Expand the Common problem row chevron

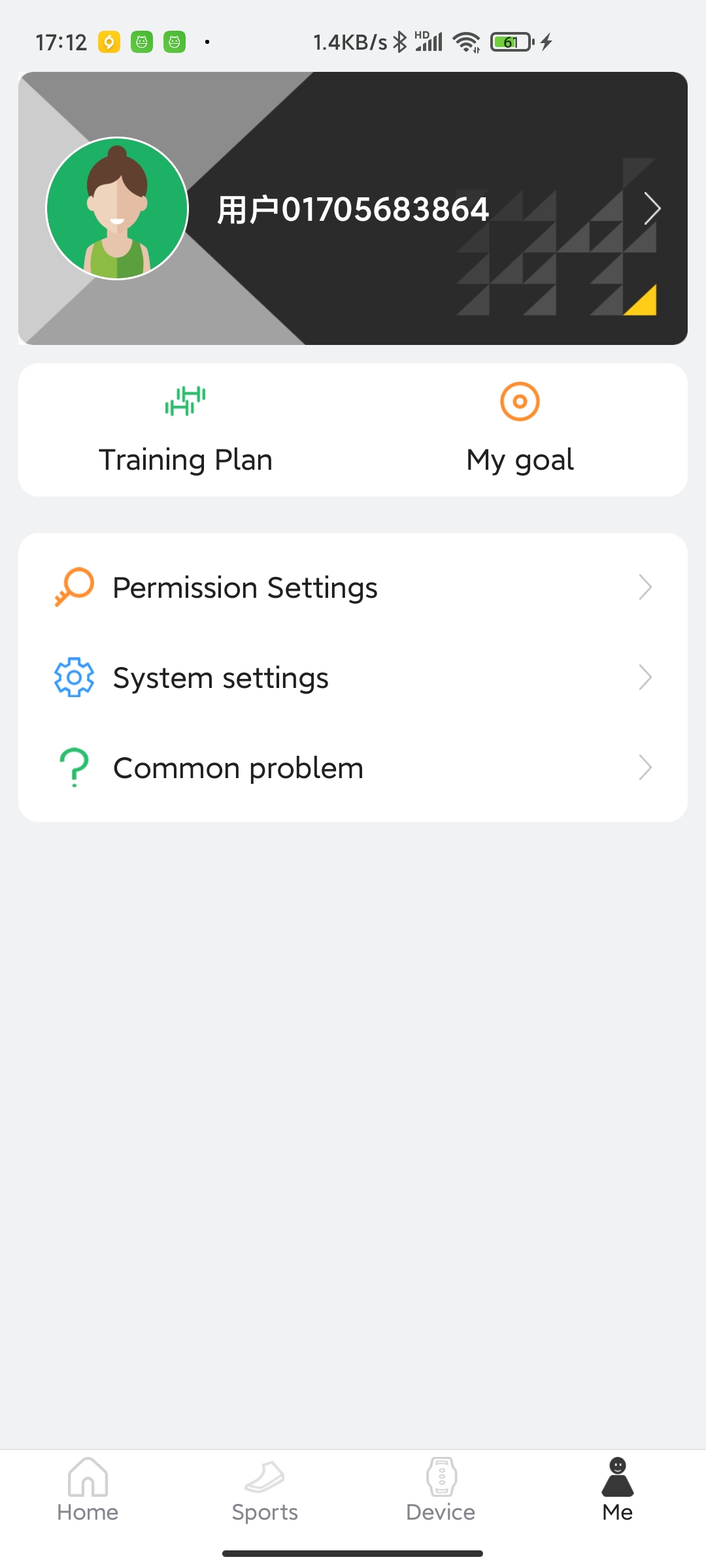(646, 767)
